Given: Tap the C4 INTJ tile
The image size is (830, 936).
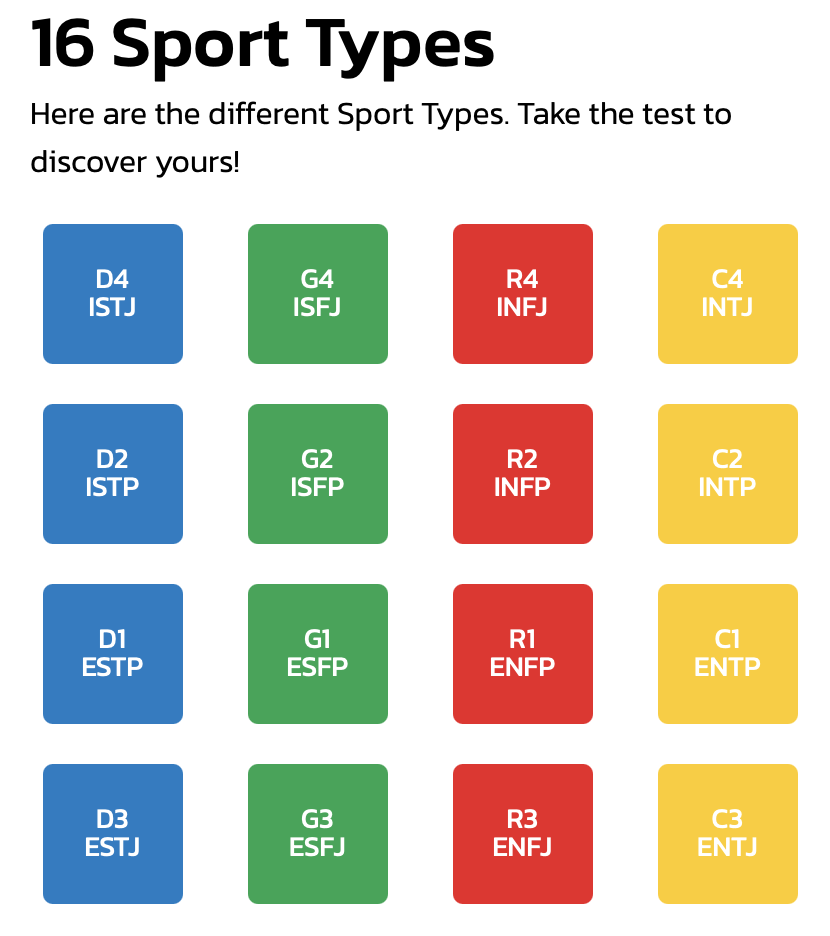Looking at the screenshot, I should tap(728, 293).
